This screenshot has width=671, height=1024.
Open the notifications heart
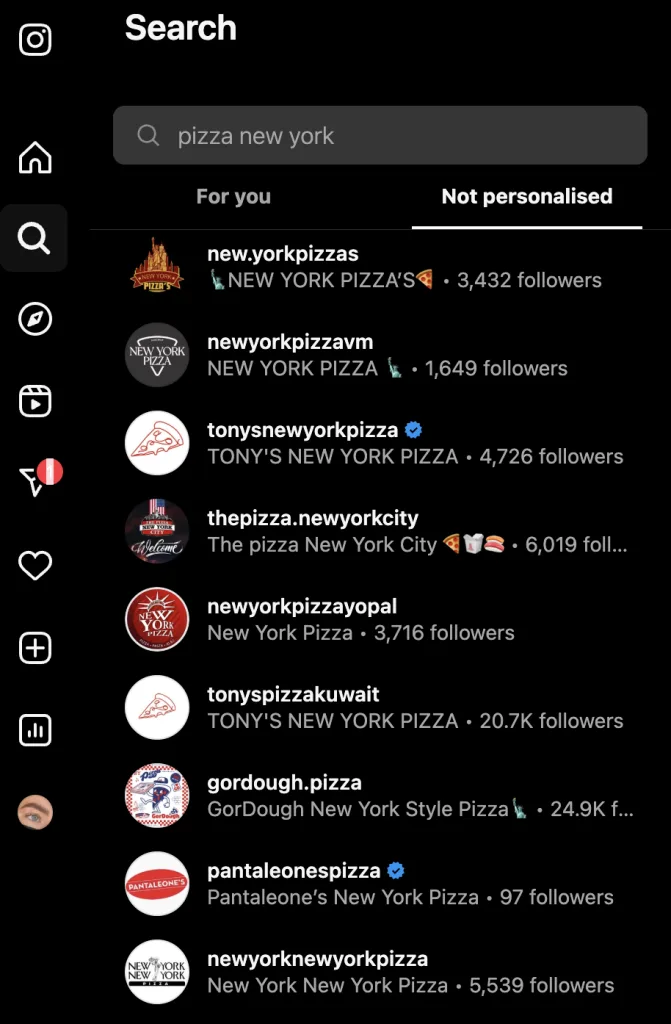(x=35, y=566)
